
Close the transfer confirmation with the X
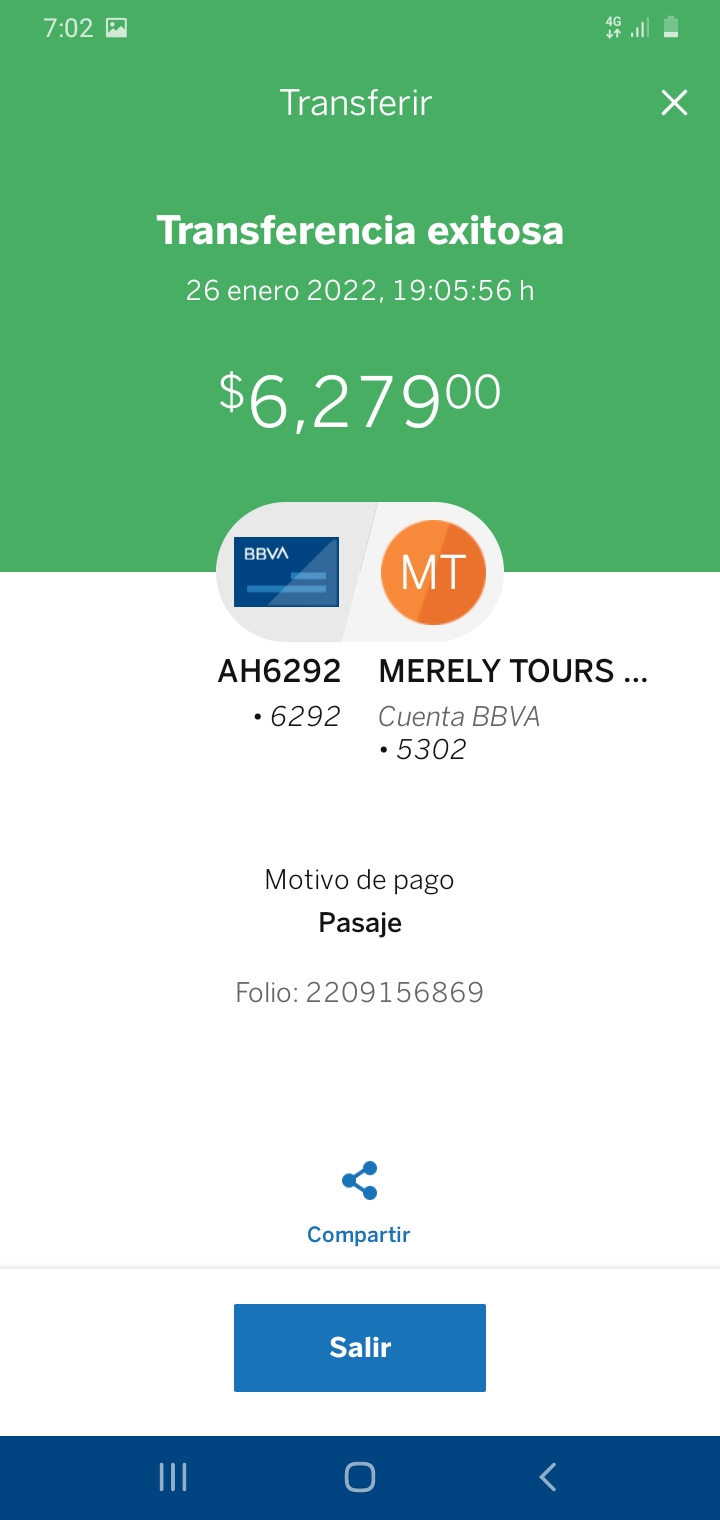tap(674, 102)
